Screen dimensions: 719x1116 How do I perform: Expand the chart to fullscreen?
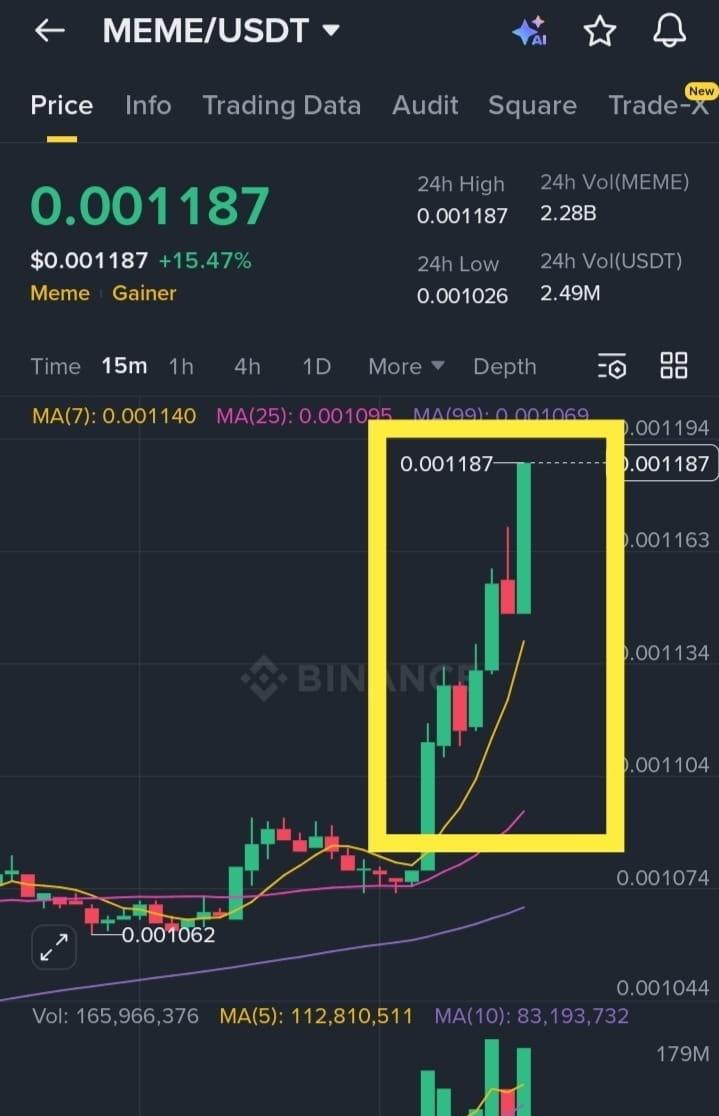tap(53, 946)
